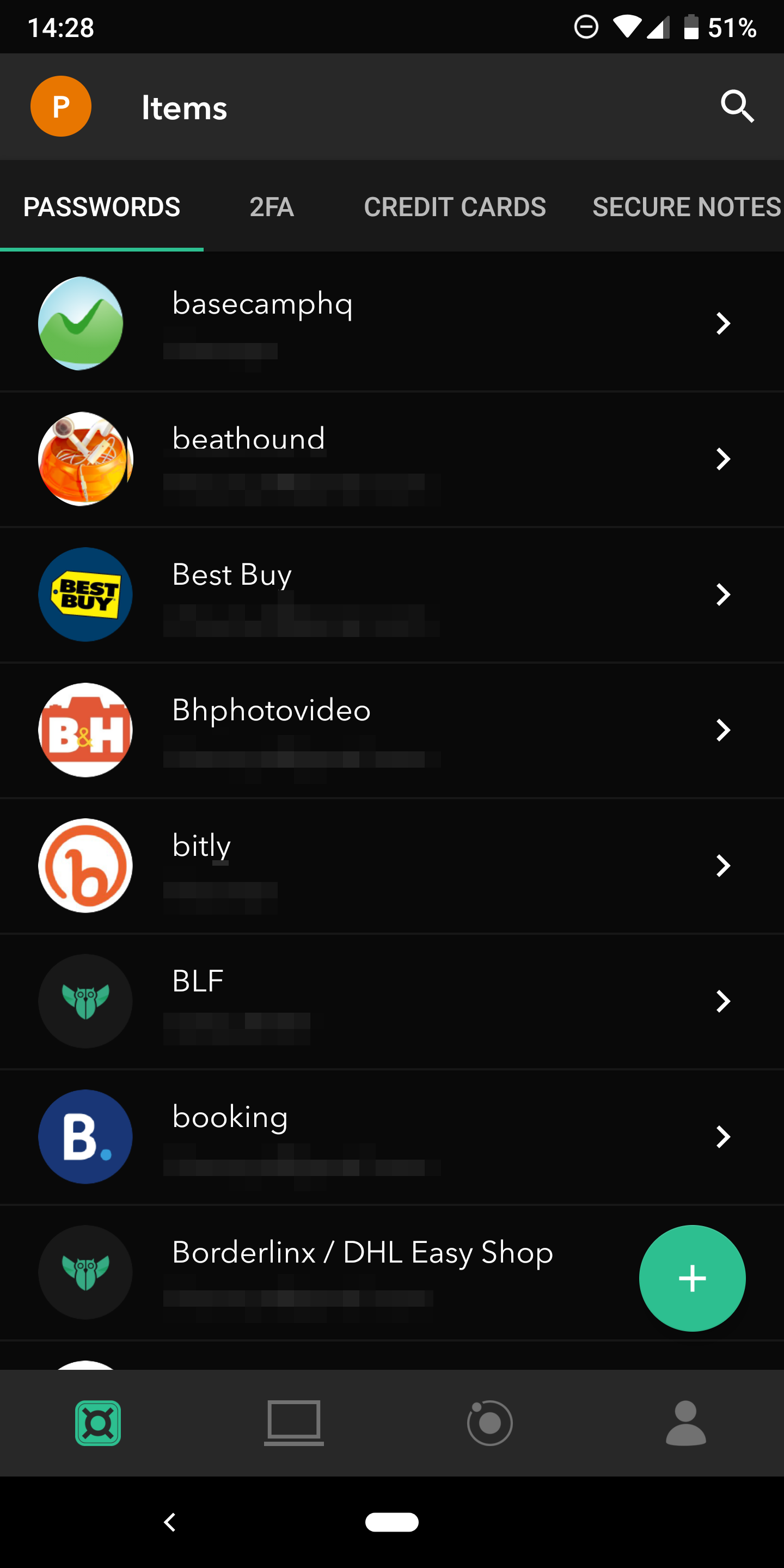Screen dimensions: 784x1568
Task: Tap the booking.com logo icon
Action: click(85, 1137)
